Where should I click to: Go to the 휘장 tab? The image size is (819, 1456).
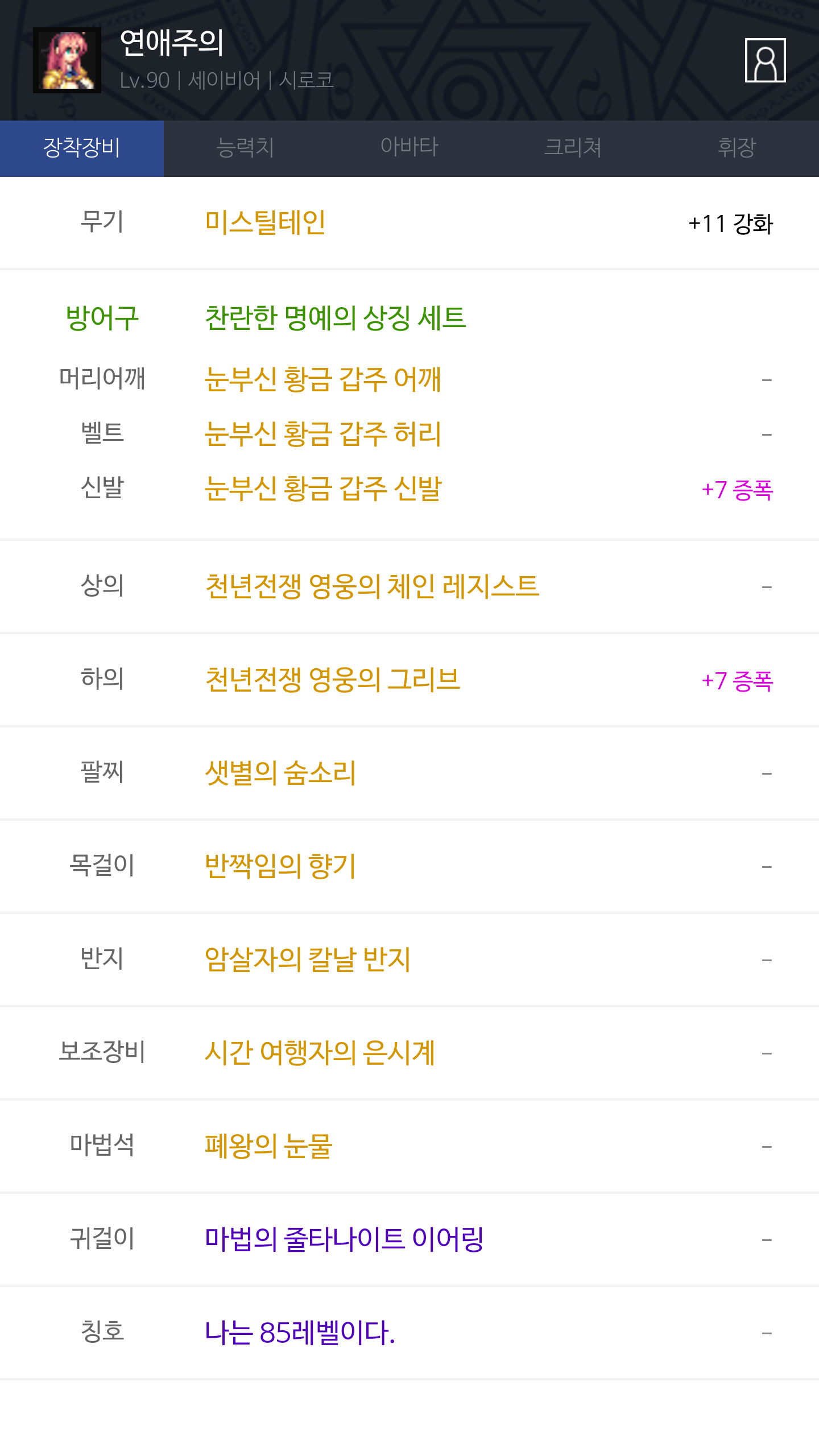coord(737,148)
